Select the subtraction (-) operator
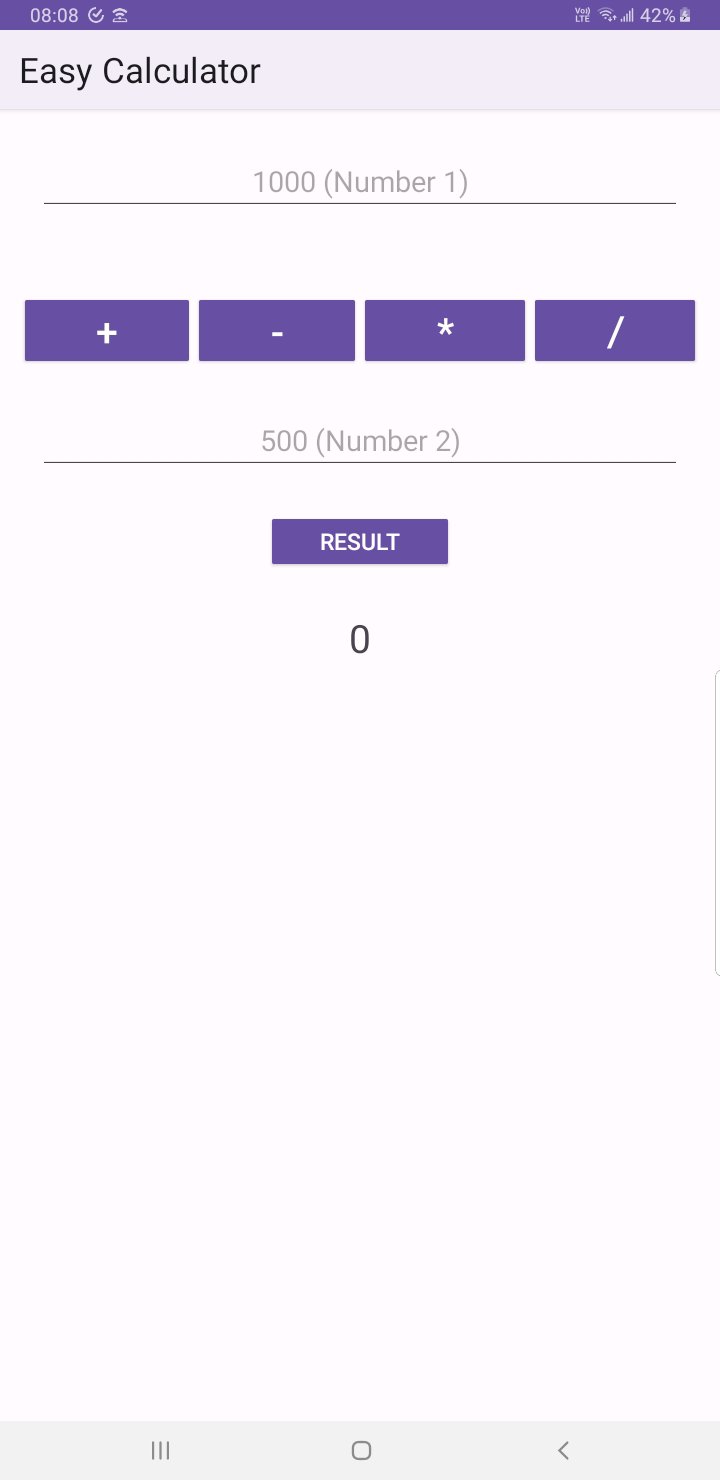Screen dimensions: 720x1480 click(276, 330)
